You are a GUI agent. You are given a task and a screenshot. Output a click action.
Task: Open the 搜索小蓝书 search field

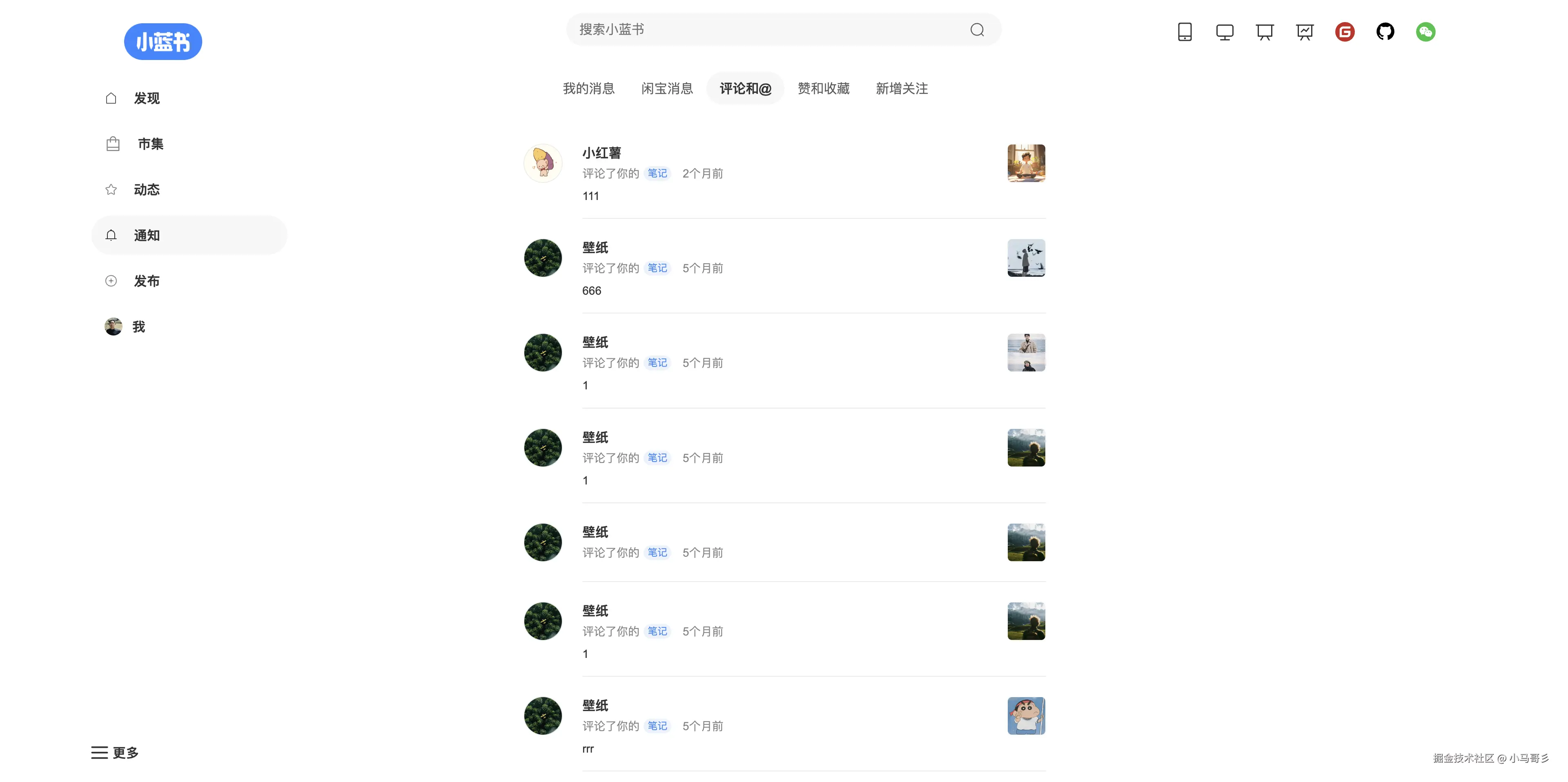click(x=761, y=29)
